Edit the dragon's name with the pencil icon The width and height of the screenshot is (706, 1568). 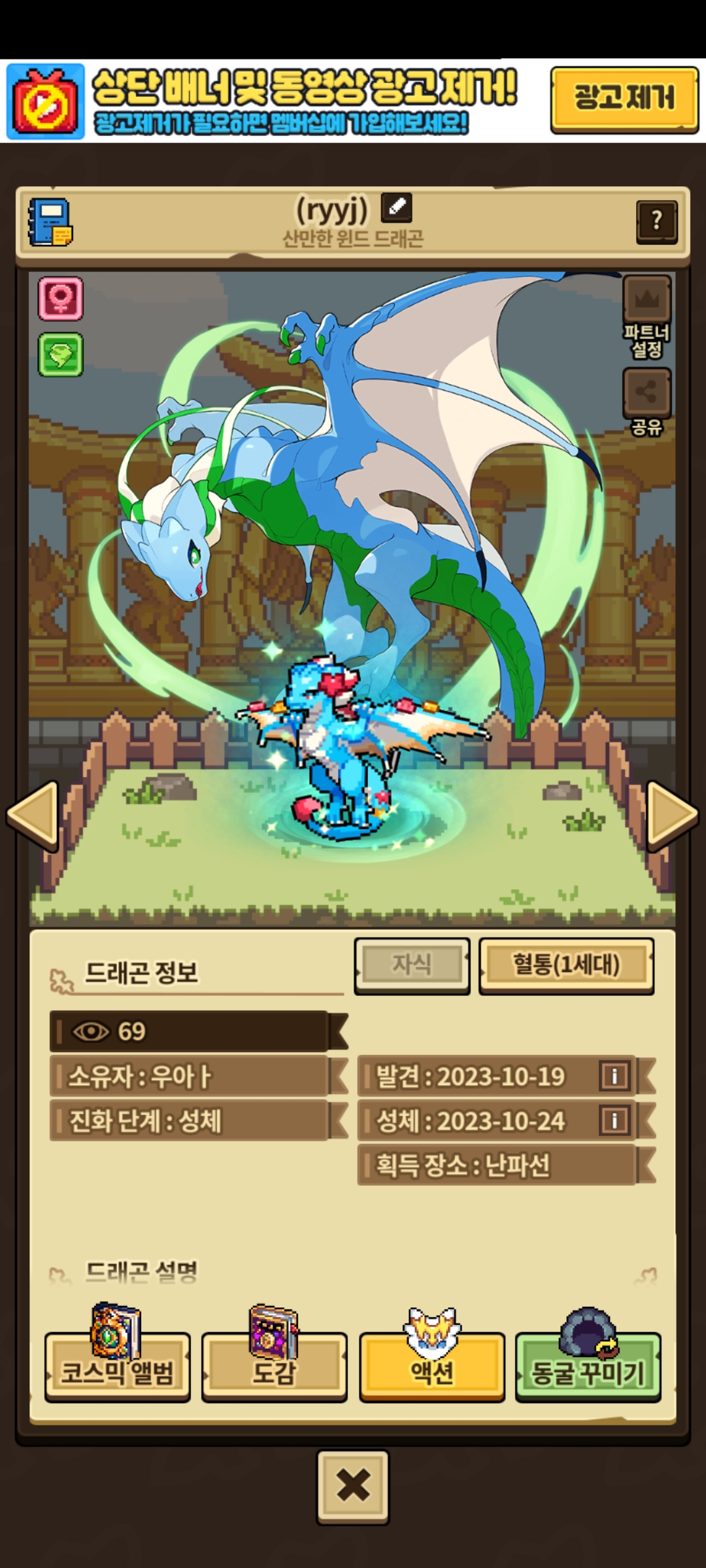pos(396,207)
